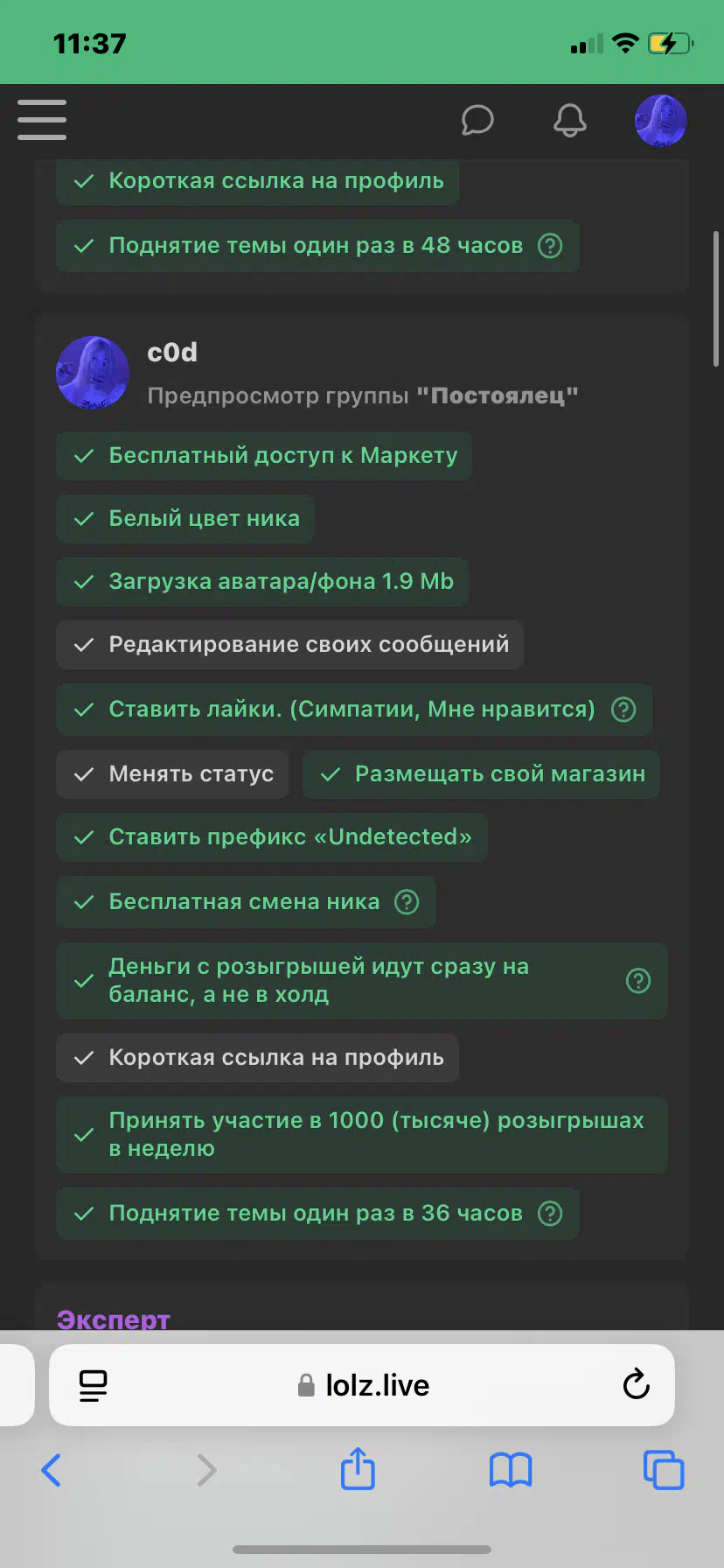This screenshot has width=724, height=1568.
Task: Show help for Деньги с розыгрышей perk
Action: 638,981
